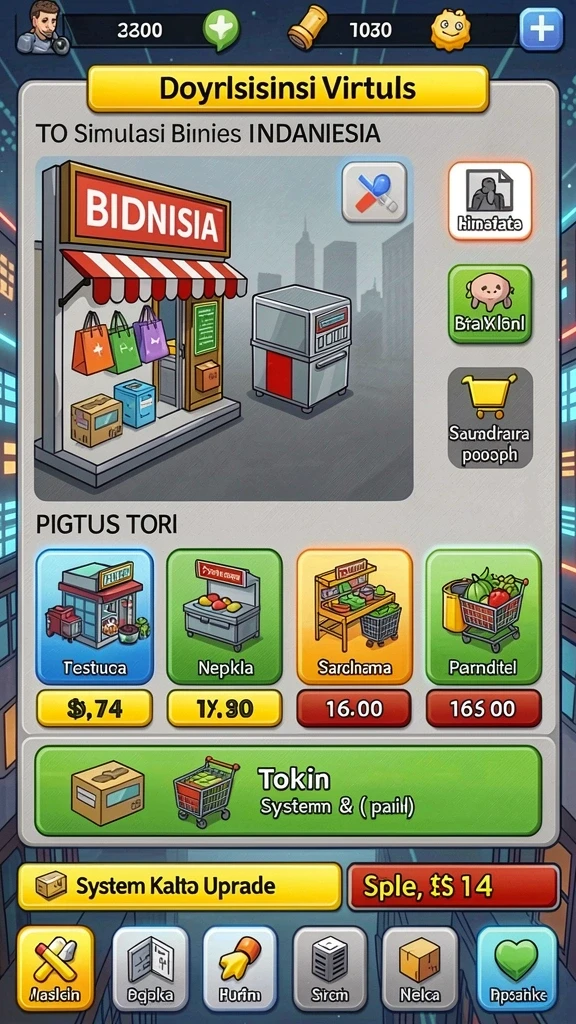Open the Saundraira pooph cart button
The height and width of the screenshot is (1024, 576).
tap(490, 417)
